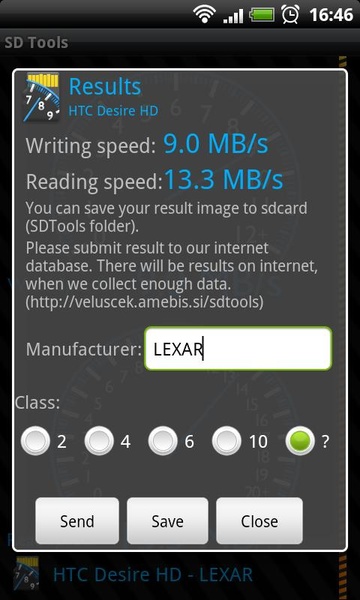Save the result image
Screen dimensions: 360x600
coord(168,521)
